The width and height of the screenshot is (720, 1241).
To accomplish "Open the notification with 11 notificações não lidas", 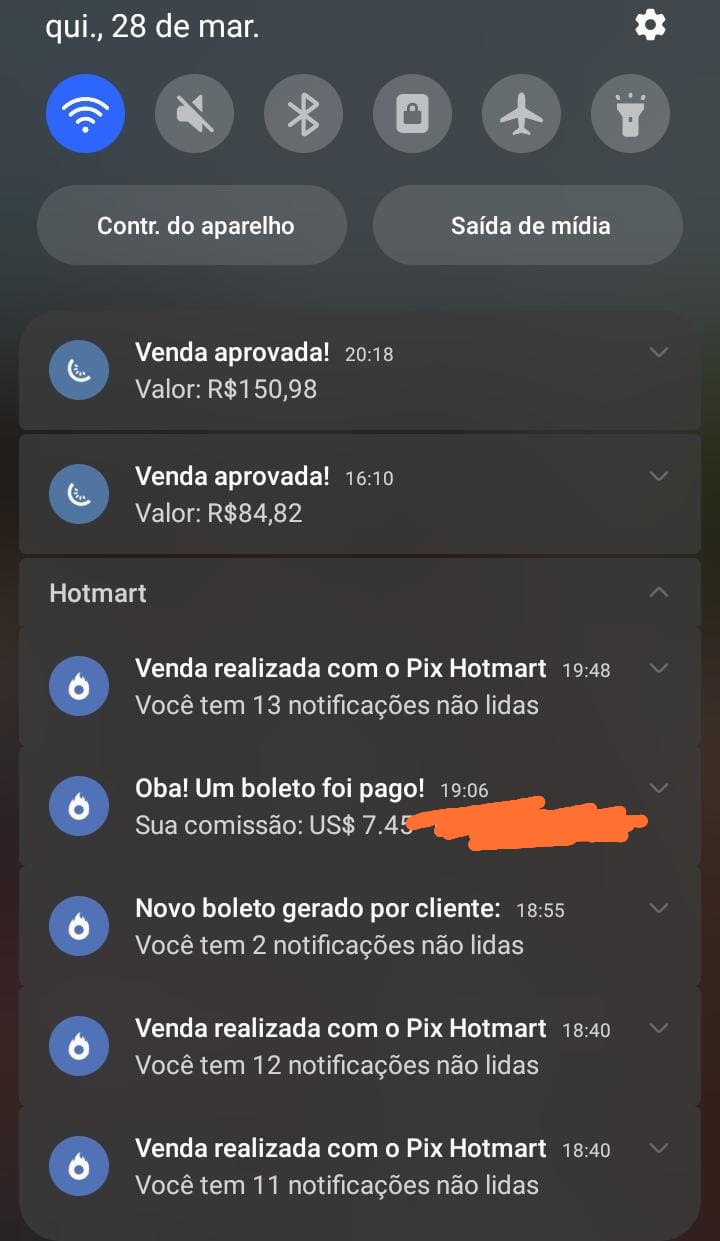I will (x=340, y=1167).
